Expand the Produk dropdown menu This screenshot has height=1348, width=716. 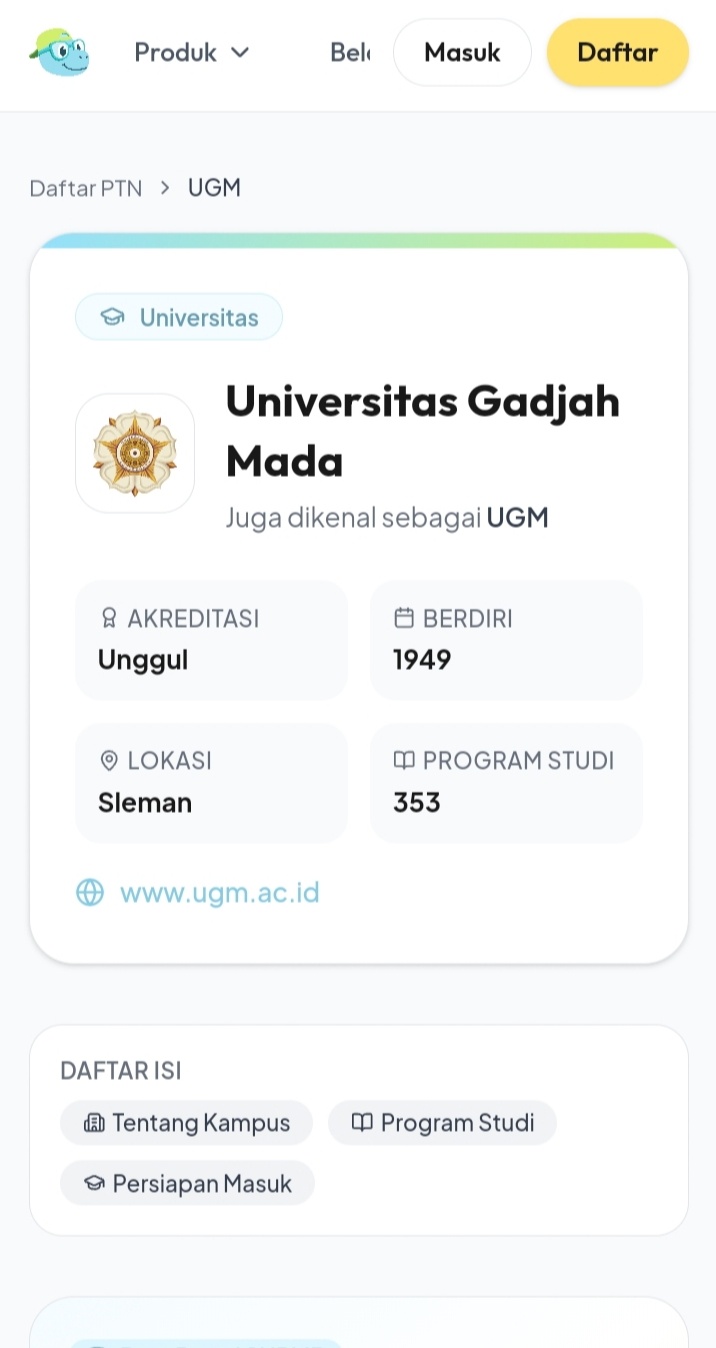(192, 52)
